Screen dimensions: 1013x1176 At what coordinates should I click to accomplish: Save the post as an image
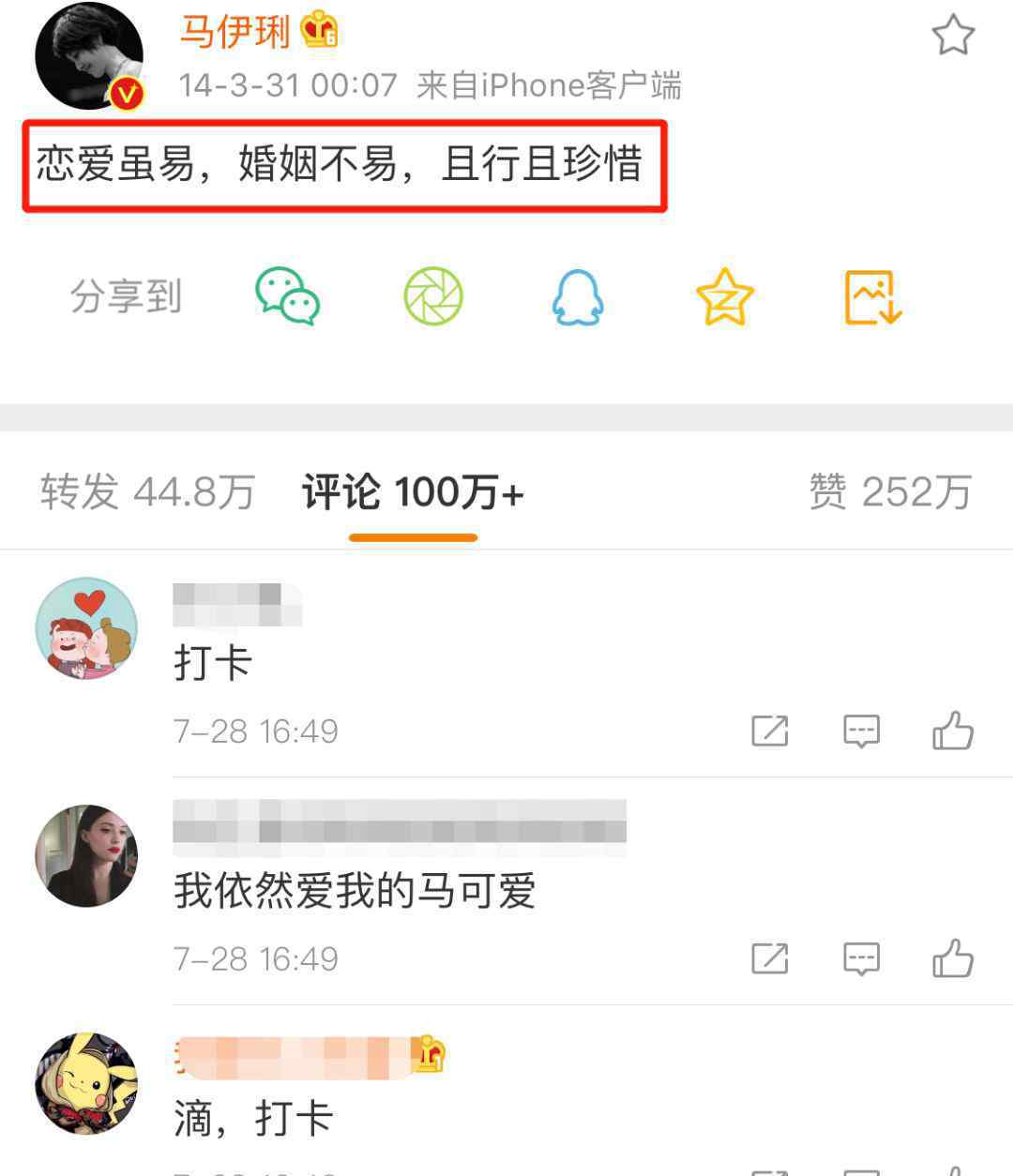(872, 296)
